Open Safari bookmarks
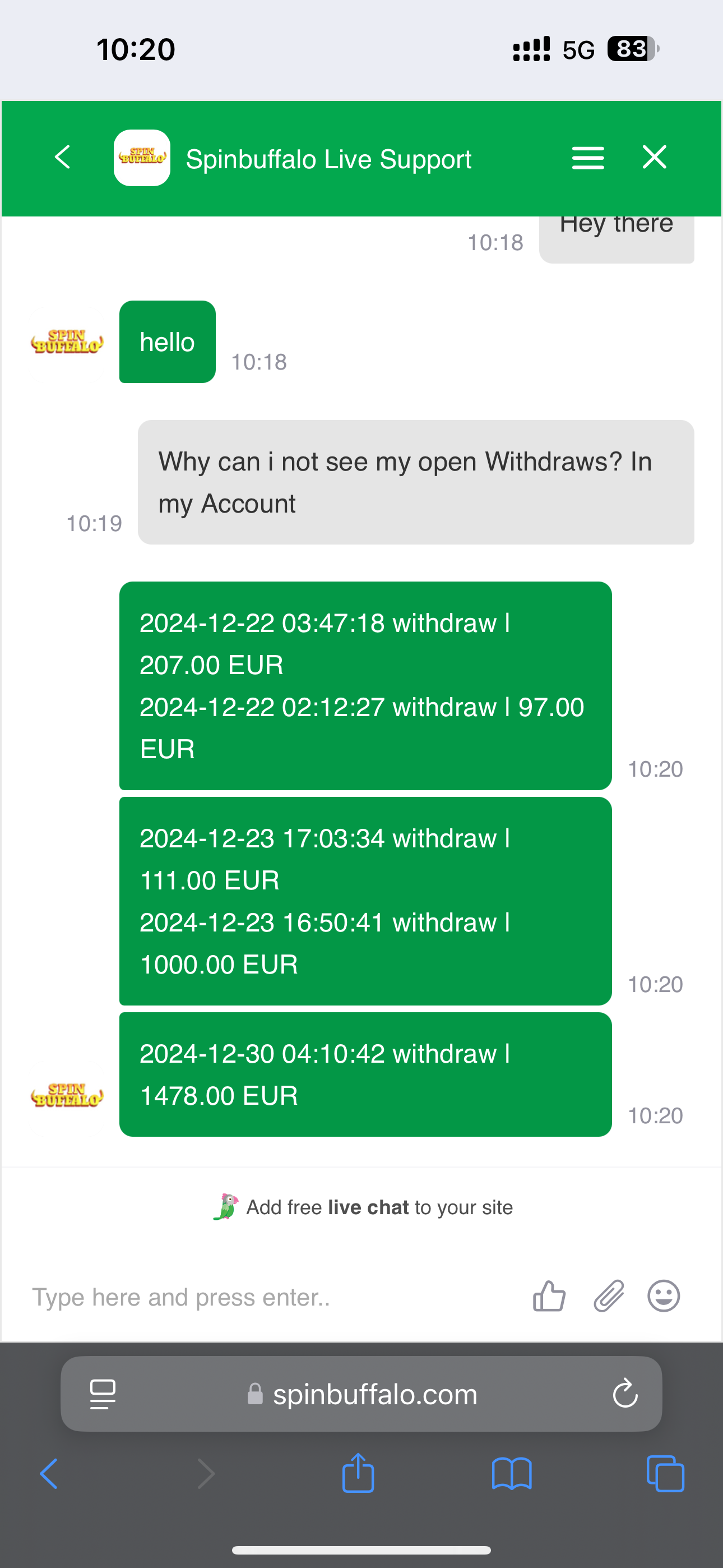This screenshot has width=723, height=1568. click(512, 1474)
